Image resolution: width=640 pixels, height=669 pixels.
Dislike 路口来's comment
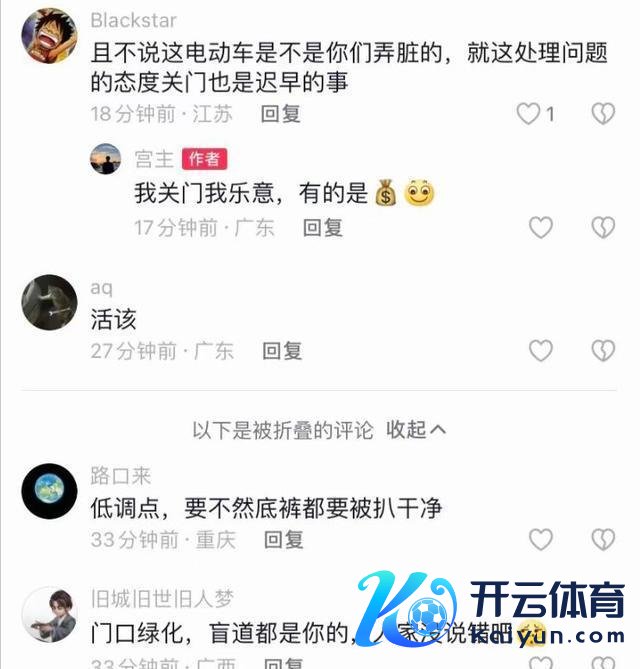click(x=603, y=540)
